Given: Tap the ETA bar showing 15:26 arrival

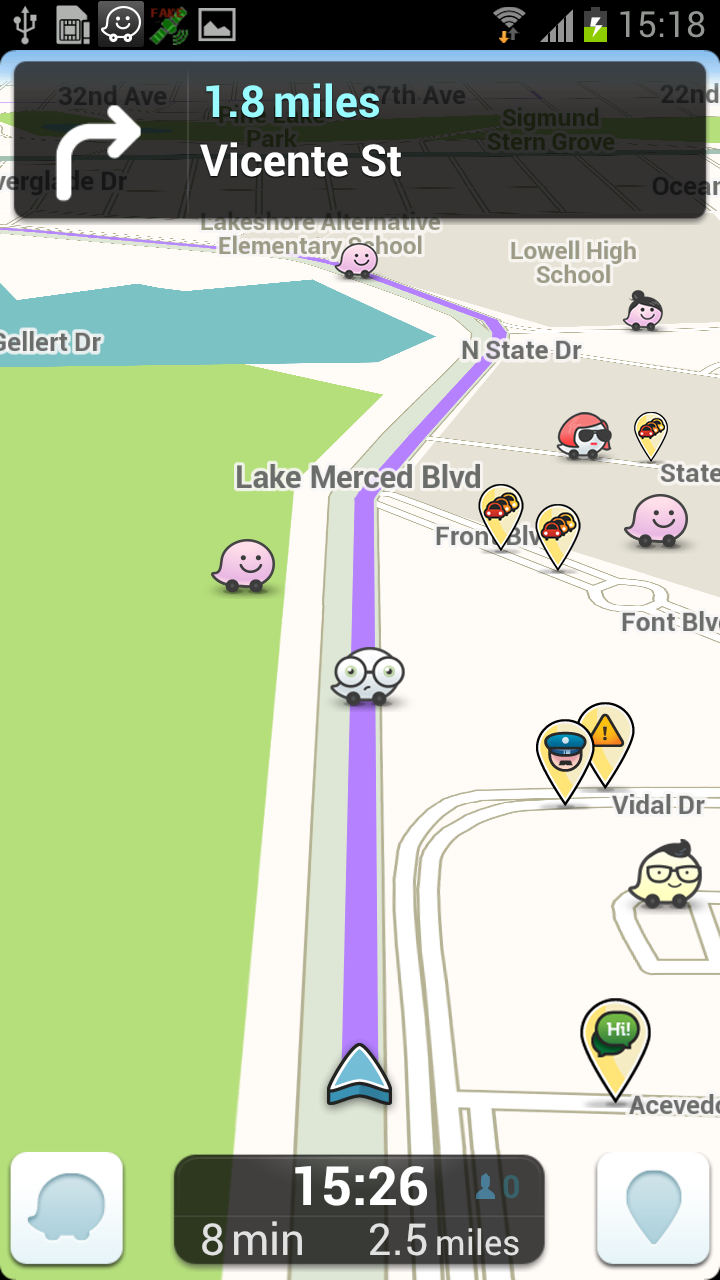Looking at the screenshot, I should (x=360, y=1210).
